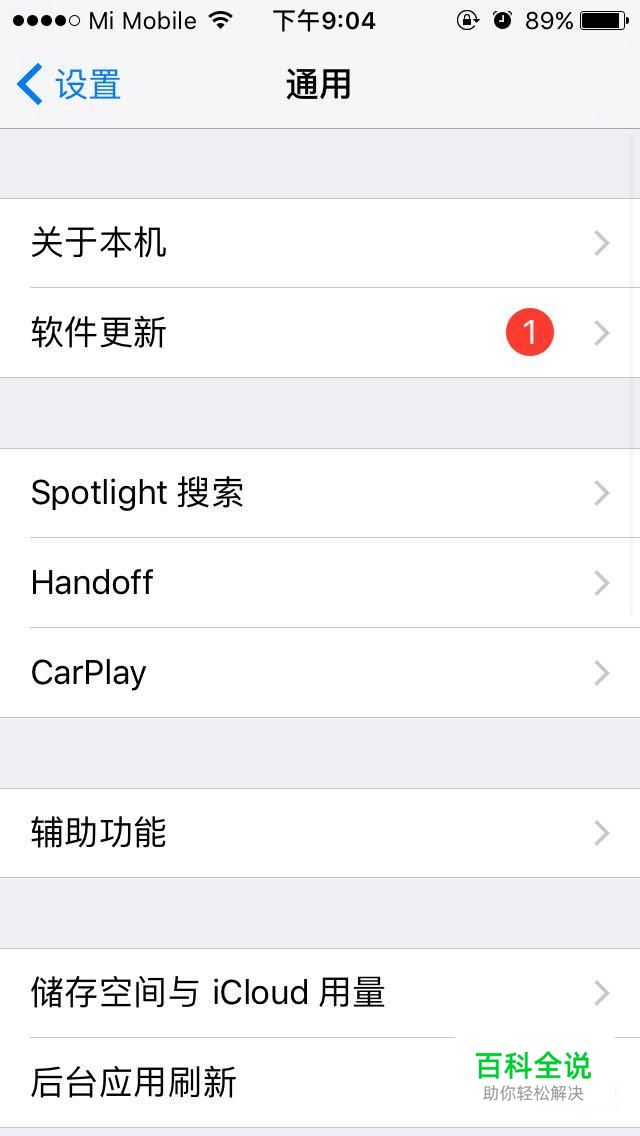Viewport: 640px width, 1136px height.
Task: Open 后台应用刷新 settings
Action: coord(320,1082)
